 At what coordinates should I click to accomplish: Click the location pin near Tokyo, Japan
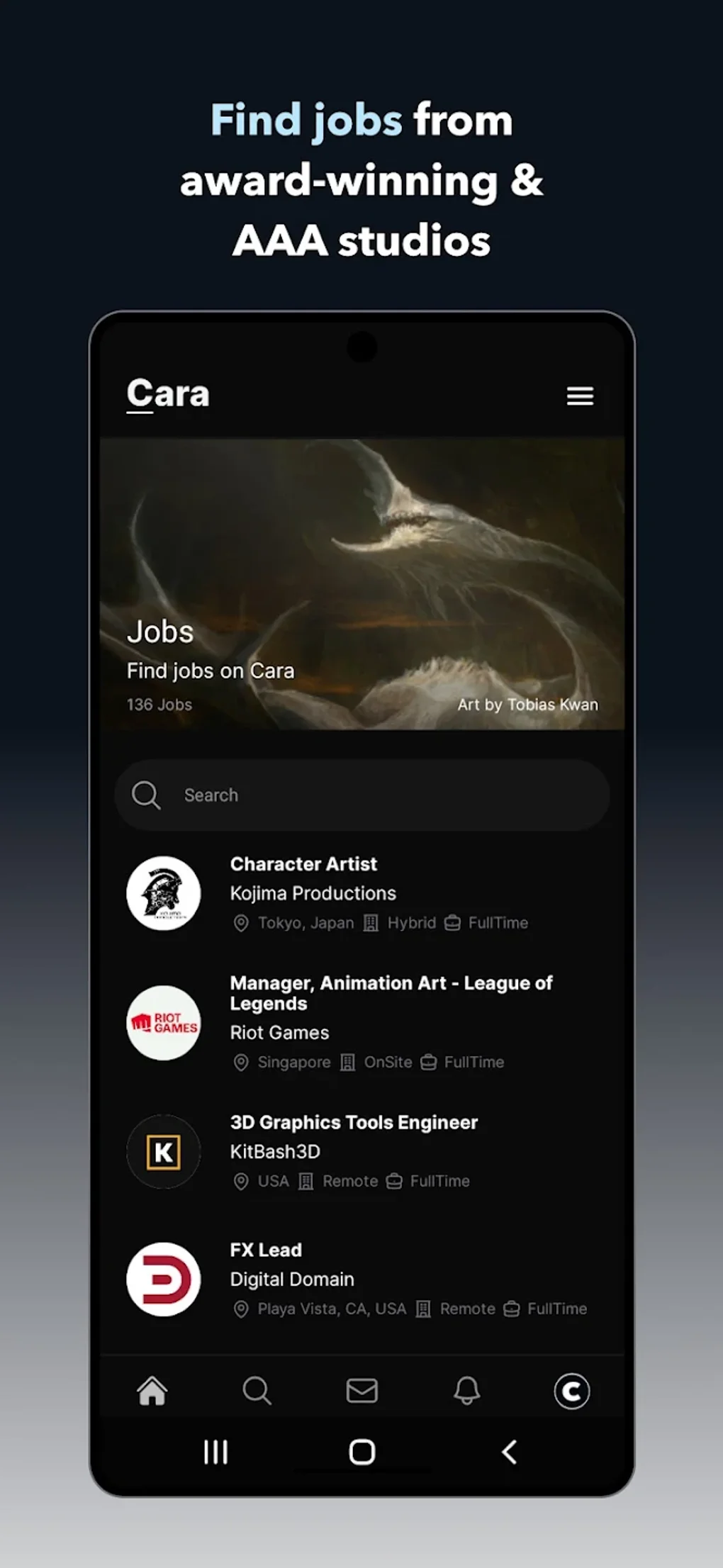tap(240, 923)
